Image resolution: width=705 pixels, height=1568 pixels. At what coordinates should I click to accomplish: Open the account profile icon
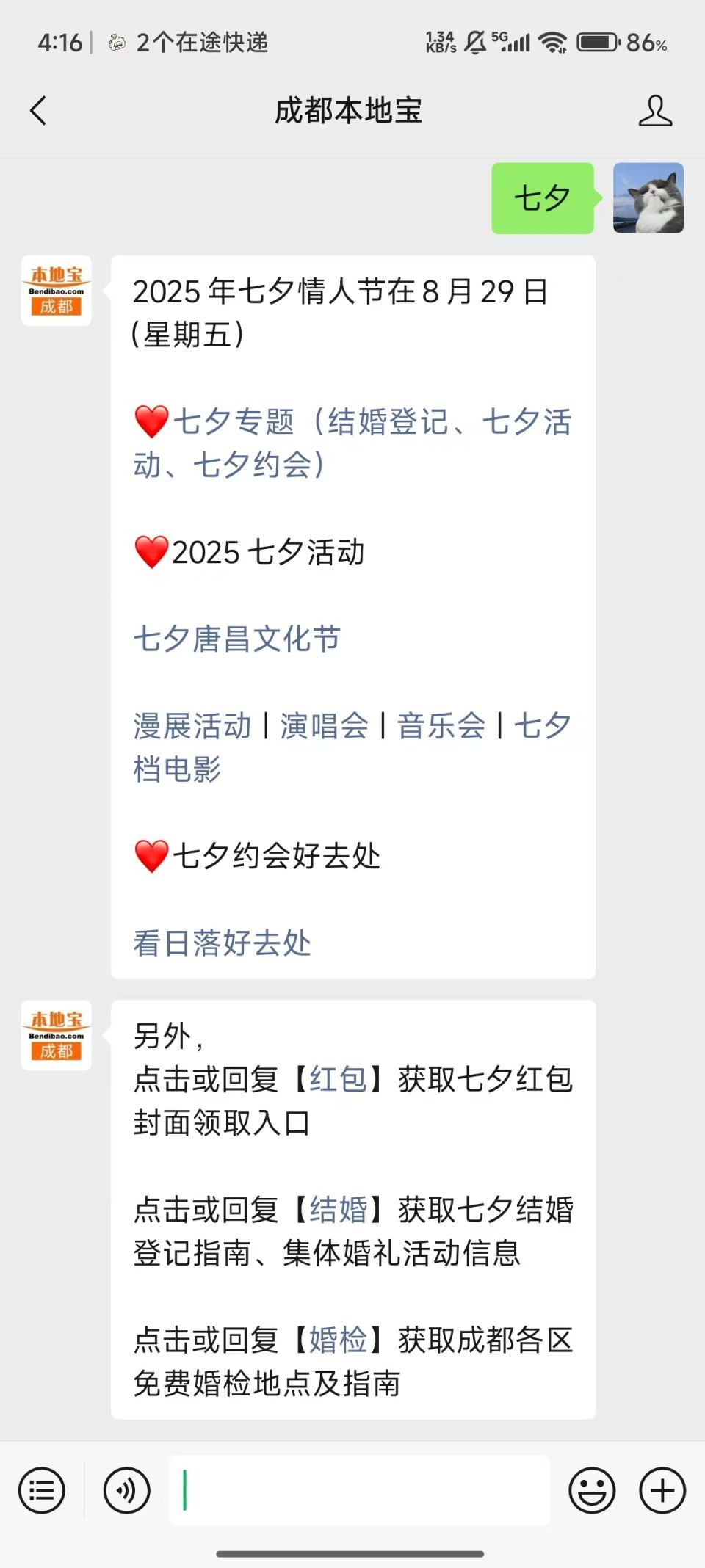pos(654,111)
